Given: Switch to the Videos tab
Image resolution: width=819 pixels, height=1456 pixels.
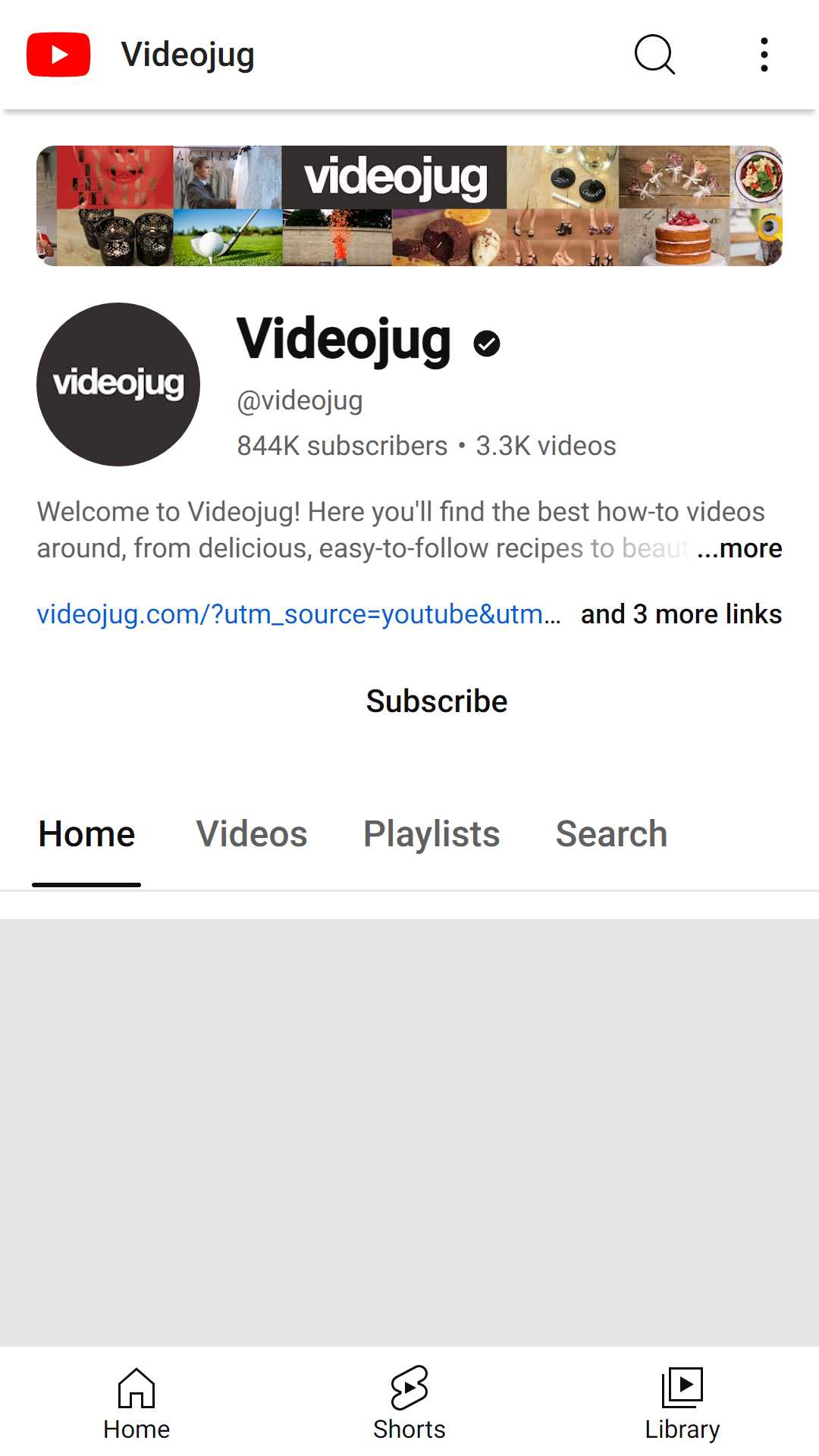Looking at the screenshot, I should click(x=252, y=834).
